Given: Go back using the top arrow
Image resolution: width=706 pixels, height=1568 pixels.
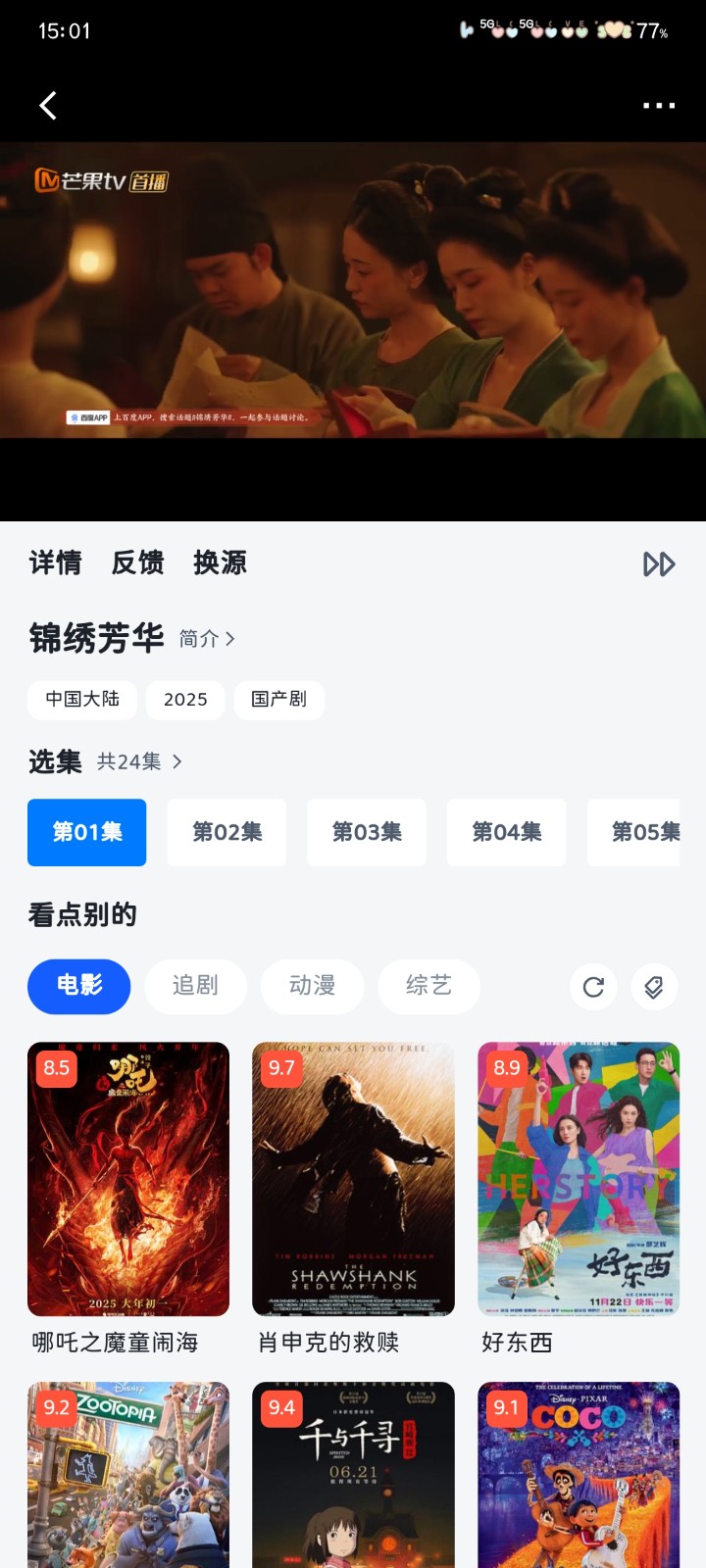Looking at the screenshot, I should pyautogui.click(x=48, y=106).
